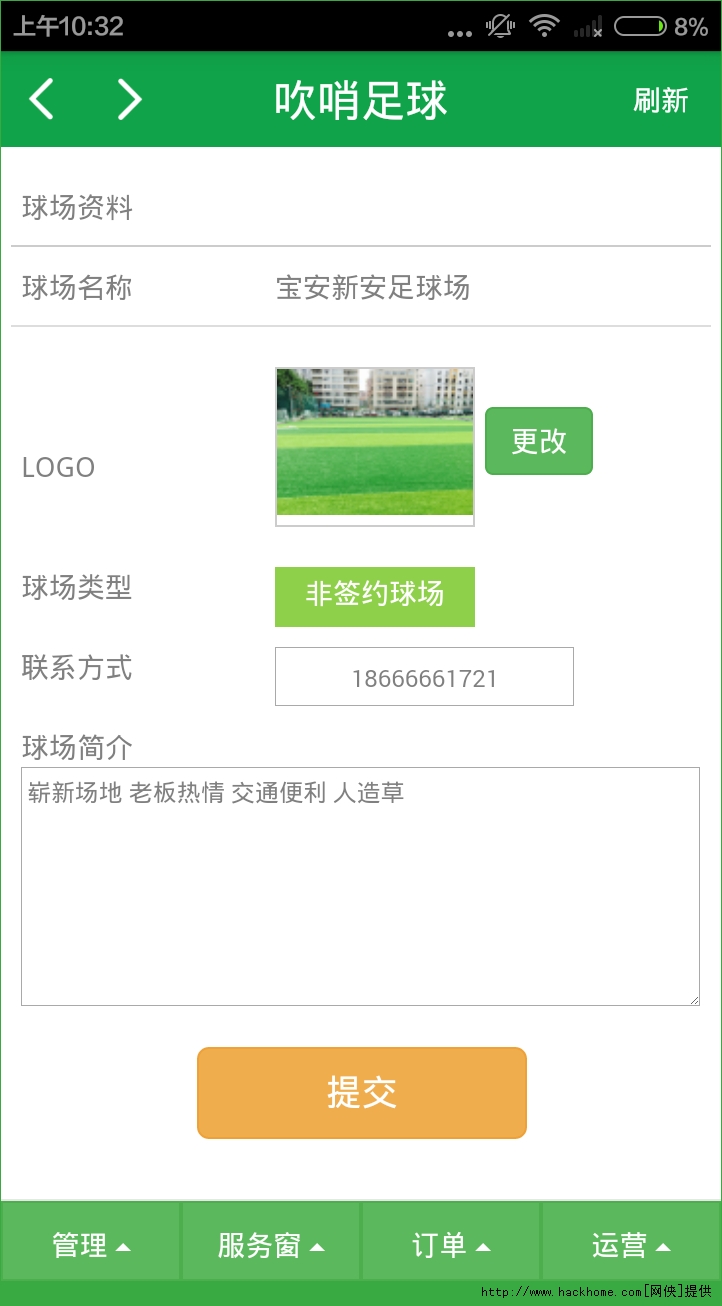Submit the form with 提交
722x1306 pixels.
tap(361, 1092)
